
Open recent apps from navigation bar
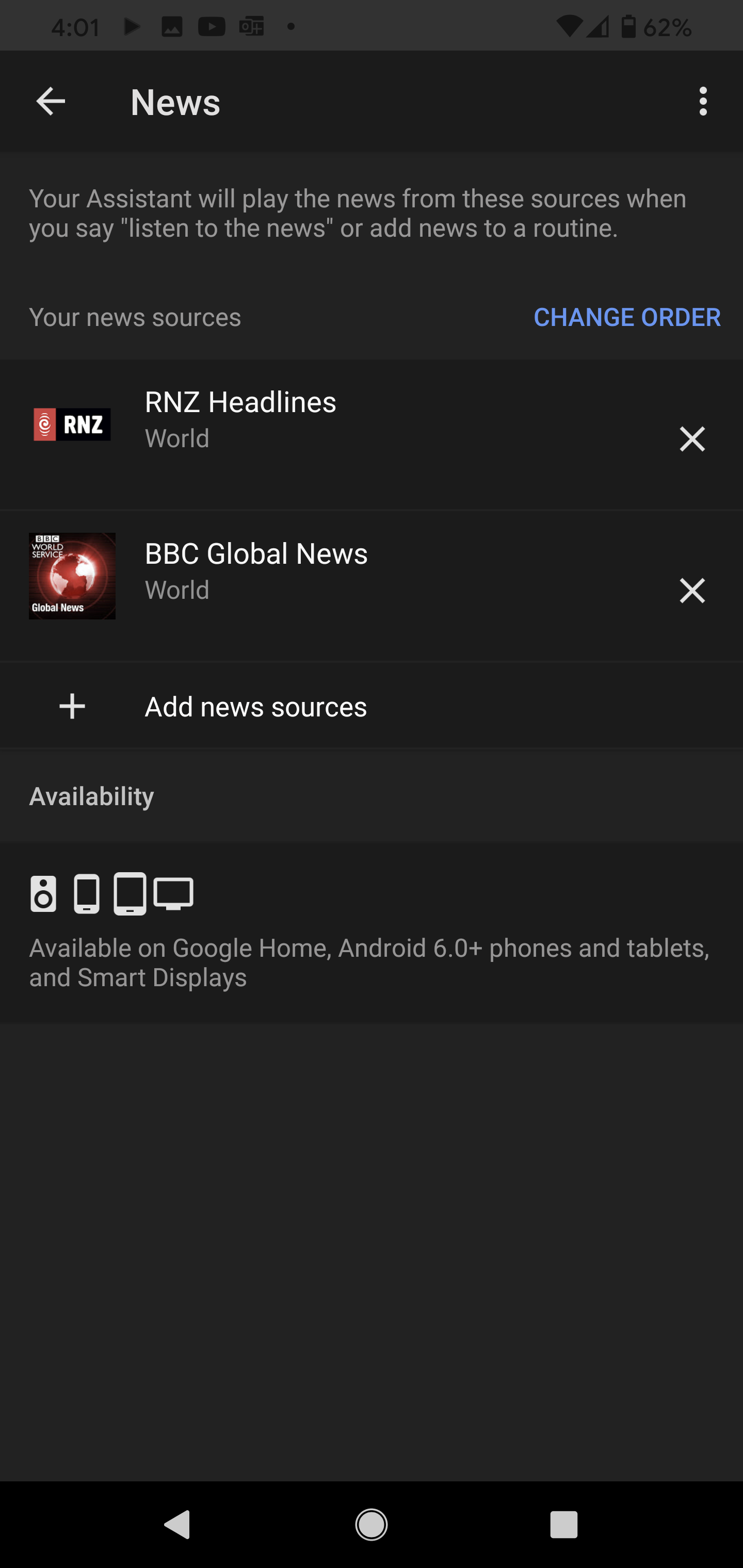click(564, 1525)
